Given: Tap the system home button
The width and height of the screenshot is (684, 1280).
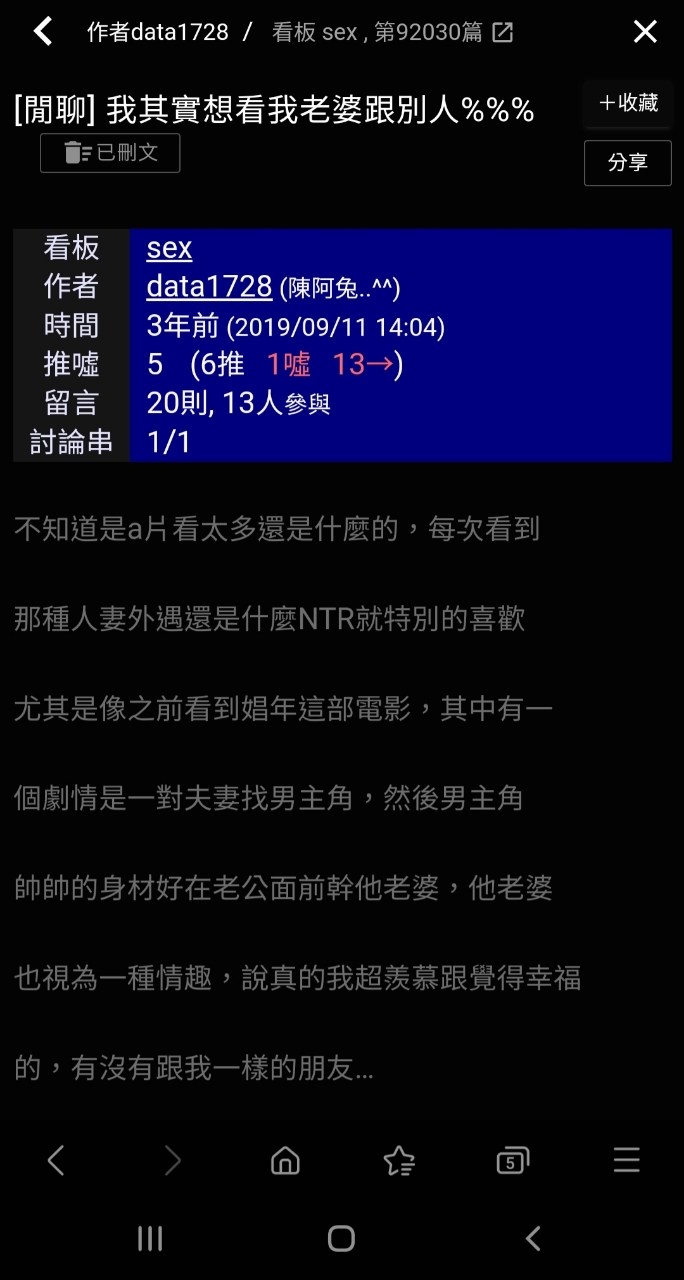Looking at the screenshot, I should coord(341,1239).
